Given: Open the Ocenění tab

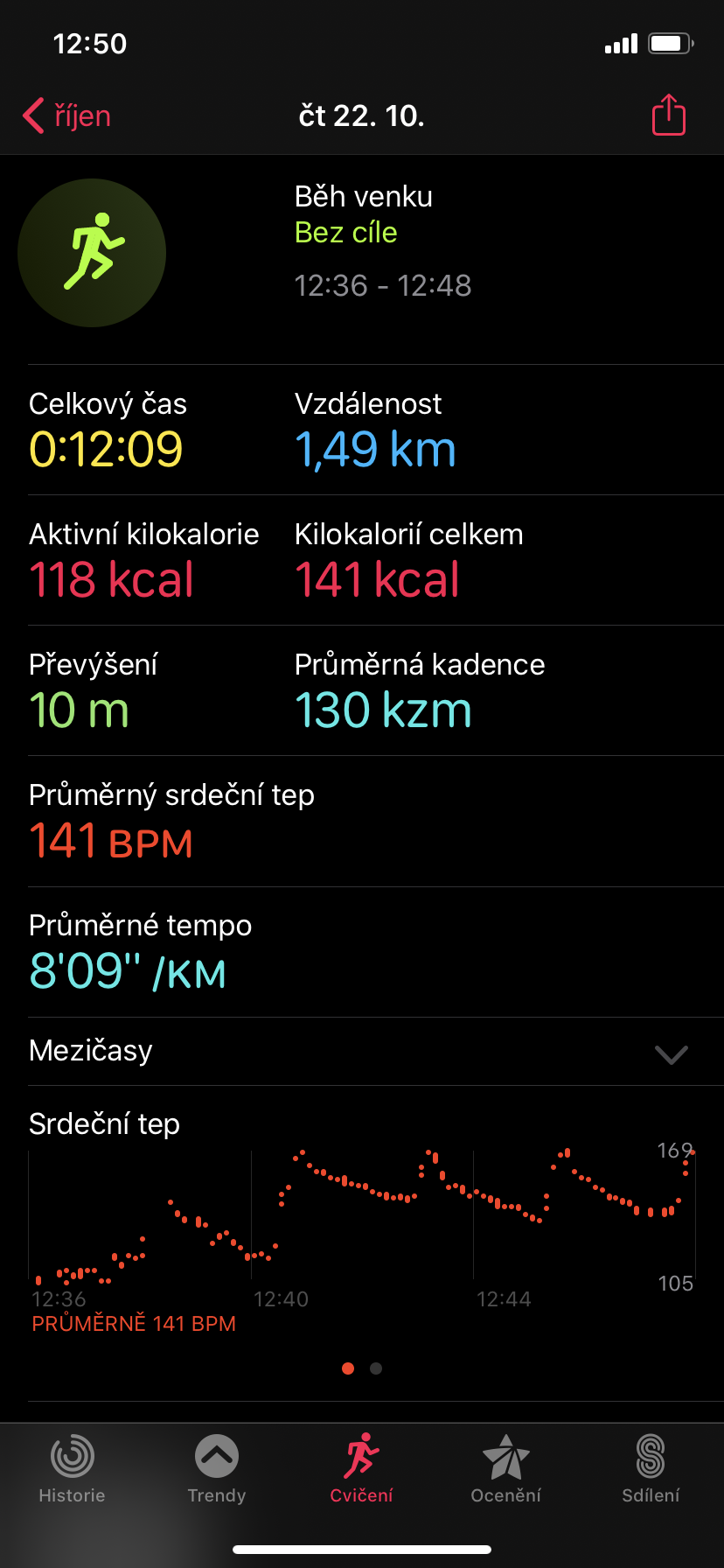Looking at the screenshot, I should tap(505, 1469).
